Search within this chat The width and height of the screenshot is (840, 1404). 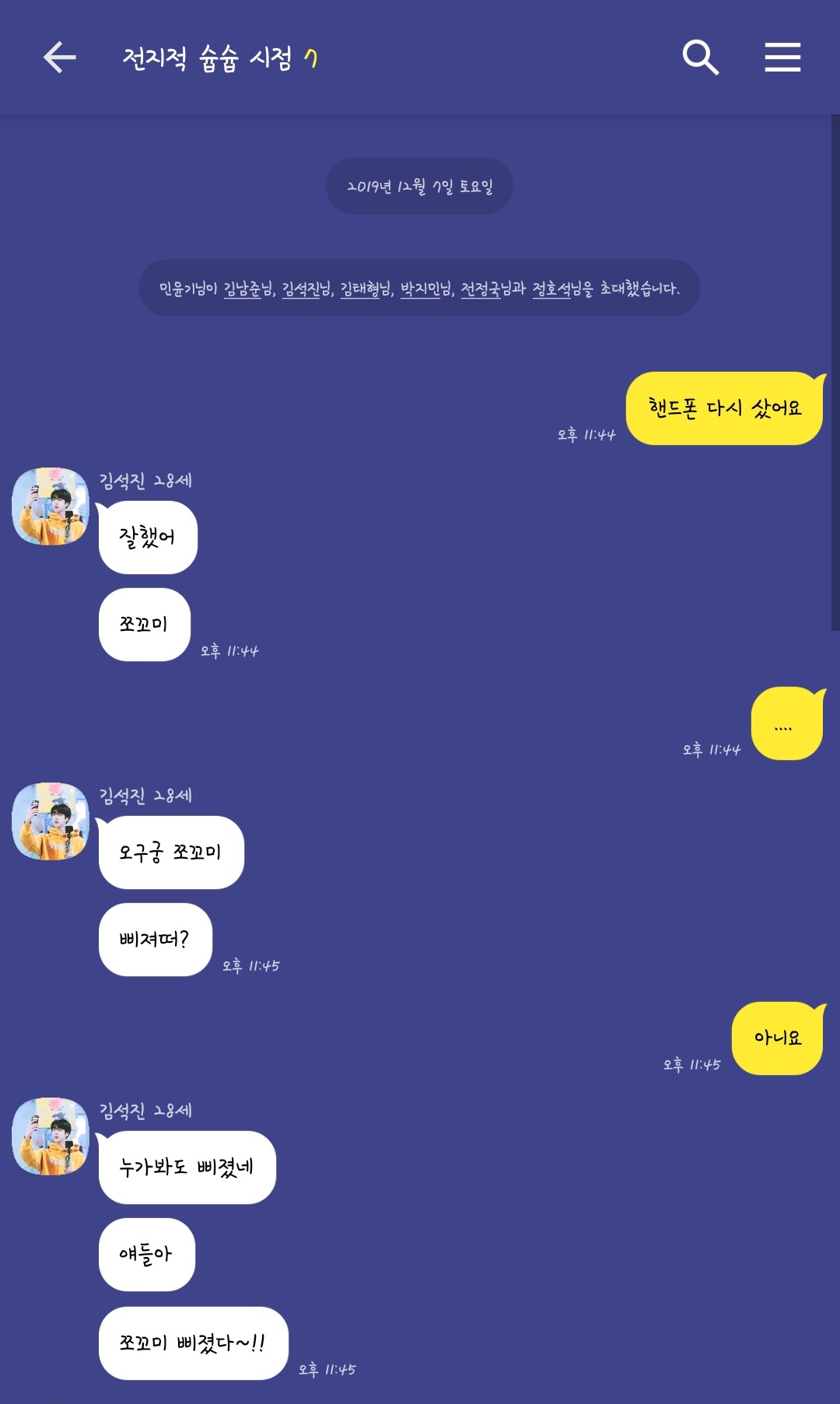(700, 58)
